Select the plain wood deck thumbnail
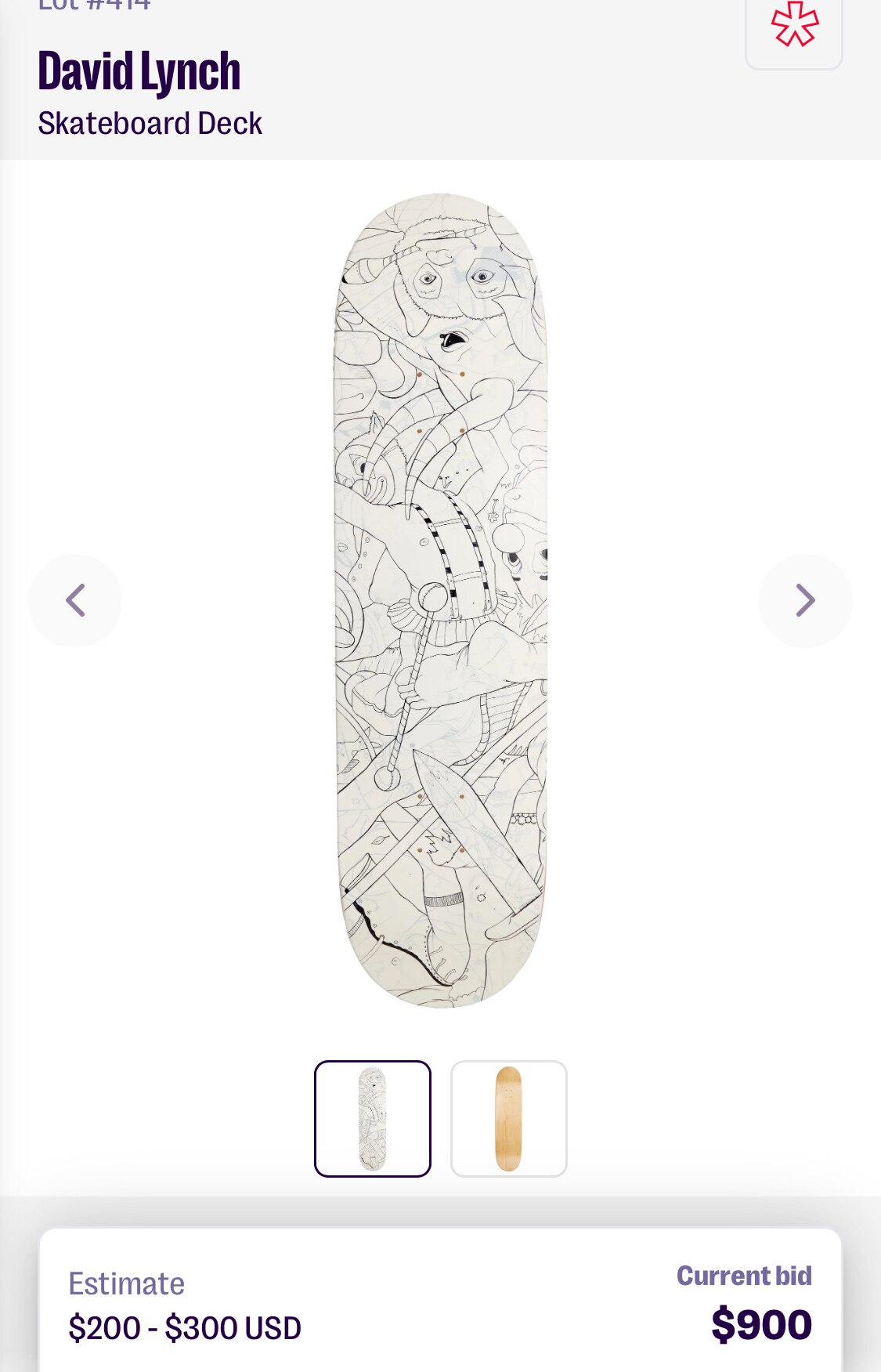This screenshot has width=881, height=1372. tap(509, 1118)
